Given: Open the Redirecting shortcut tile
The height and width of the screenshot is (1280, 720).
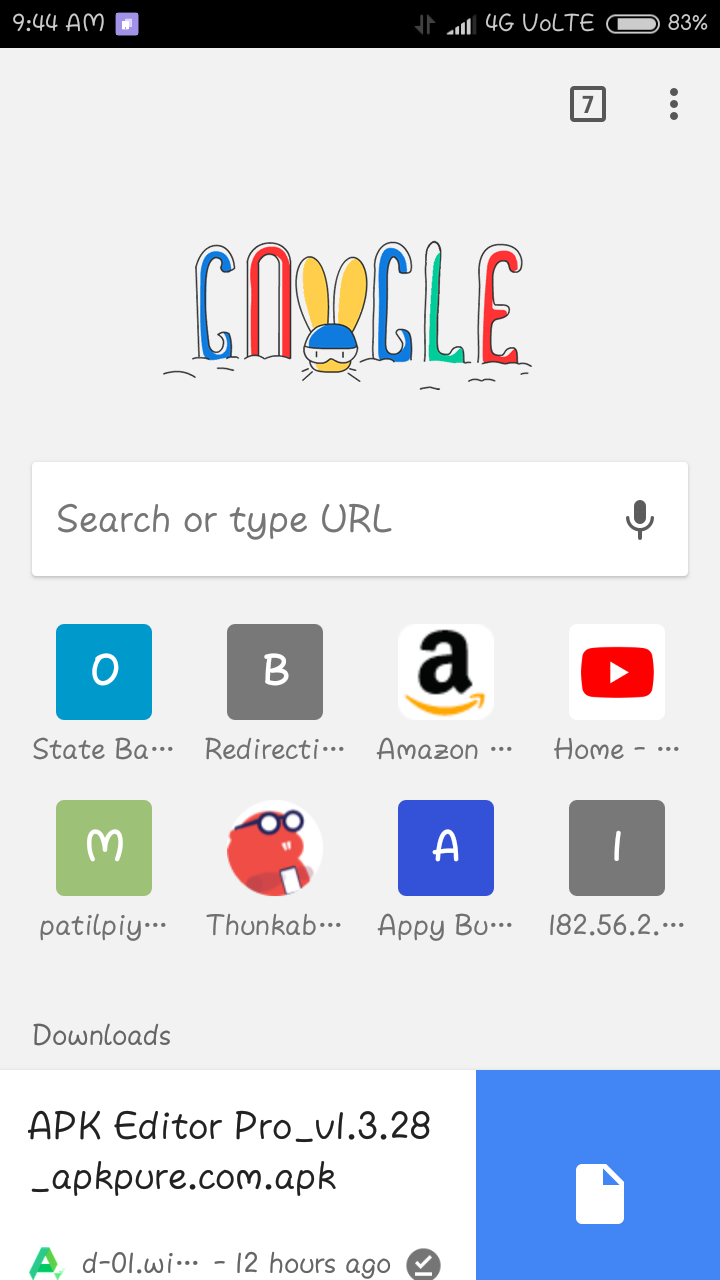Looking at the screenshot, I should tap(275, 672).
